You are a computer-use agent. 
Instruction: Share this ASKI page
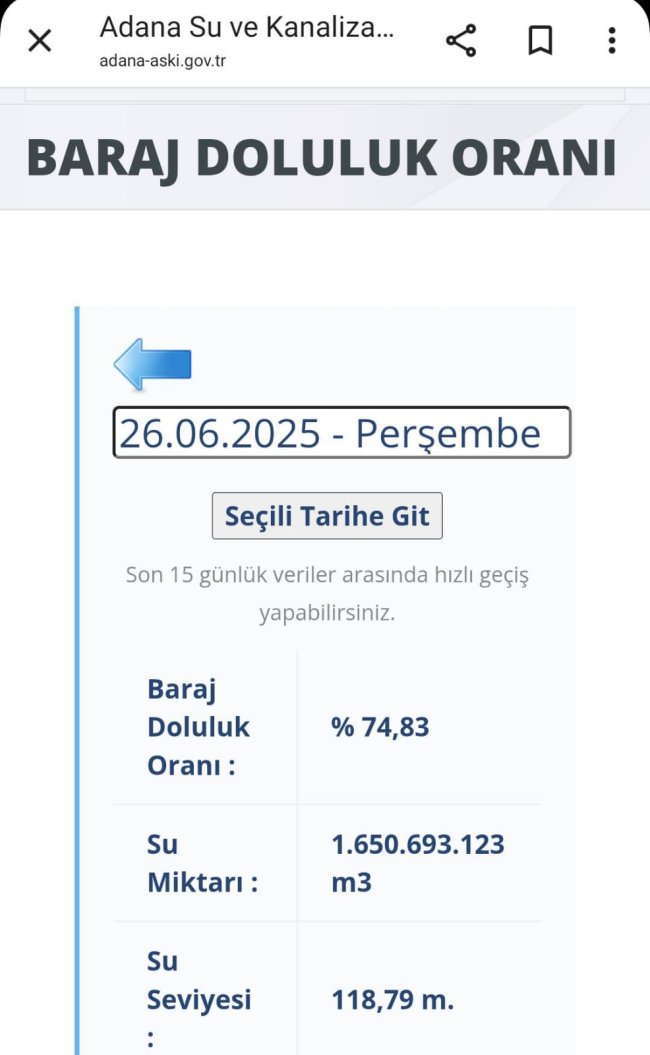click(460, 41)
